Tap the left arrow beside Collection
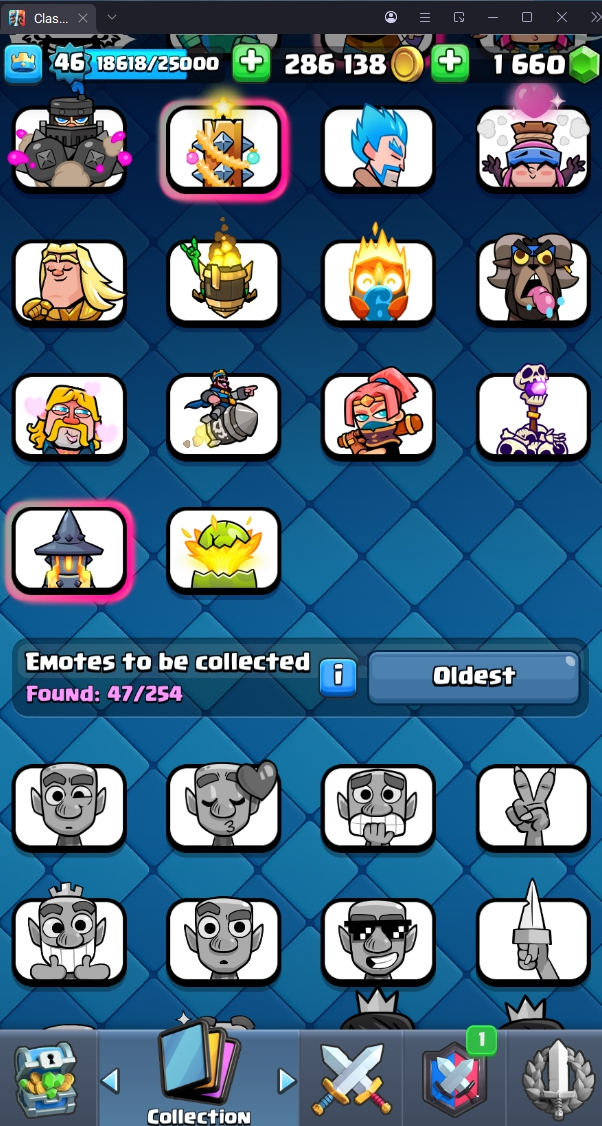 pos(111,1080)
